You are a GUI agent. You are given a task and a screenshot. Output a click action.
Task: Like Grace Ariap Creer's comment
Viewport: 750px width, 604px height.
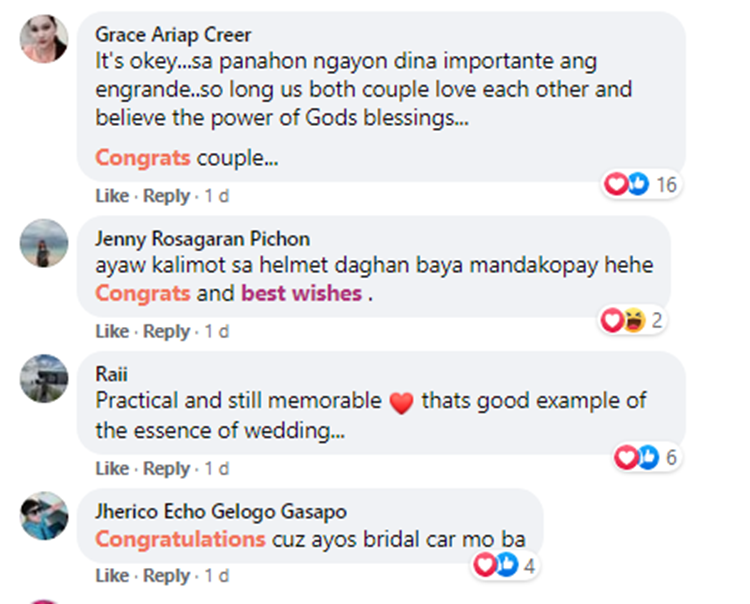coord(112,196)
